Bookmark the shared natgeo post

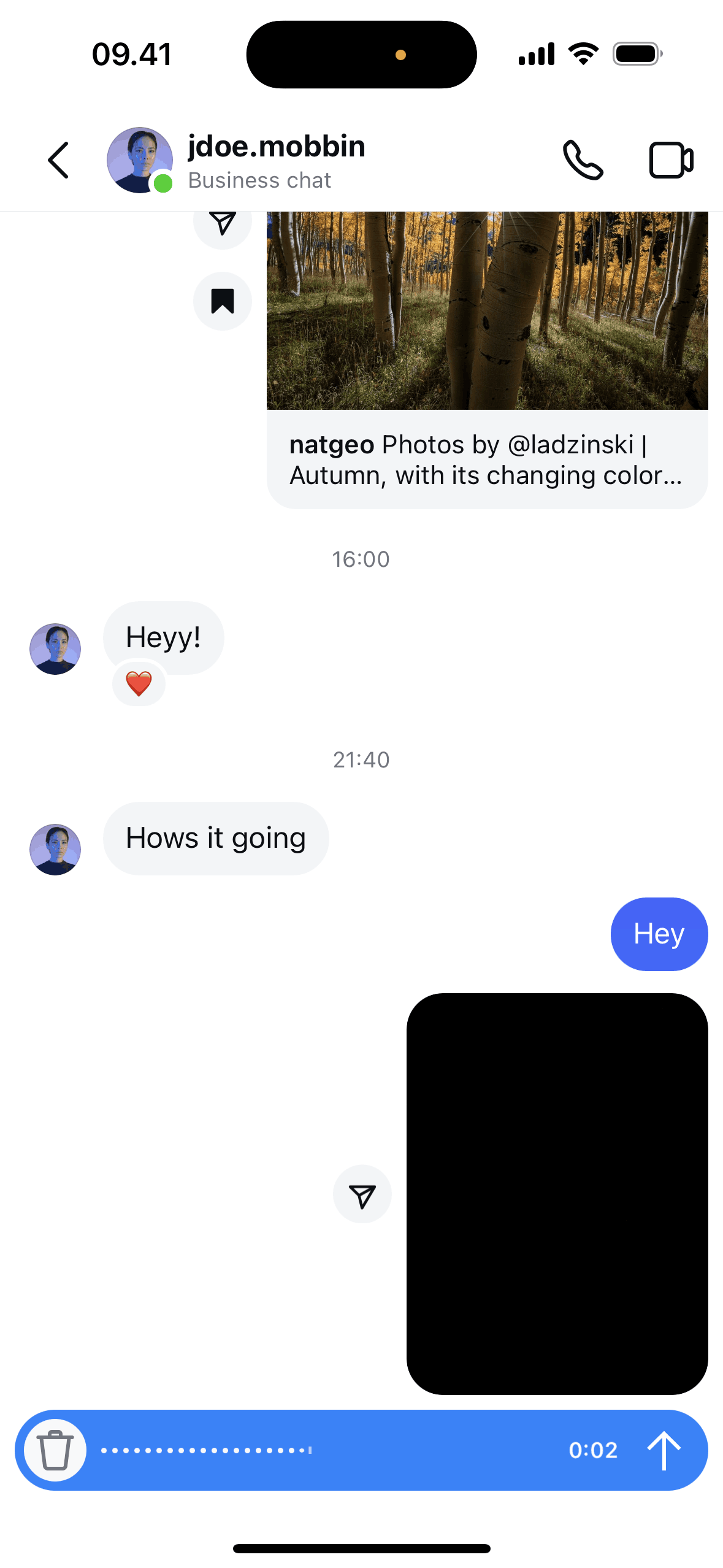click(x=223, y=301)
